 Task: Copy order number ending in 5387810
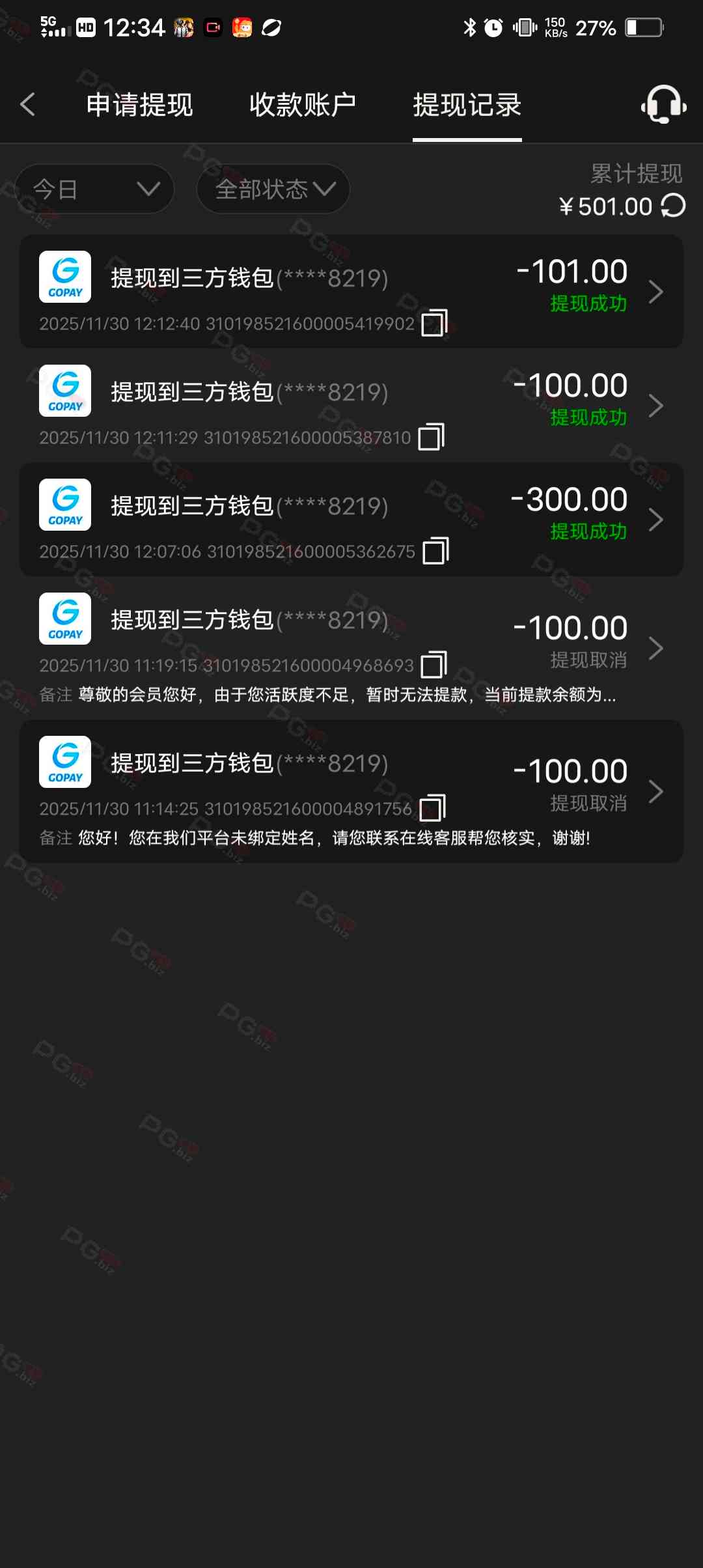(431, 436)
